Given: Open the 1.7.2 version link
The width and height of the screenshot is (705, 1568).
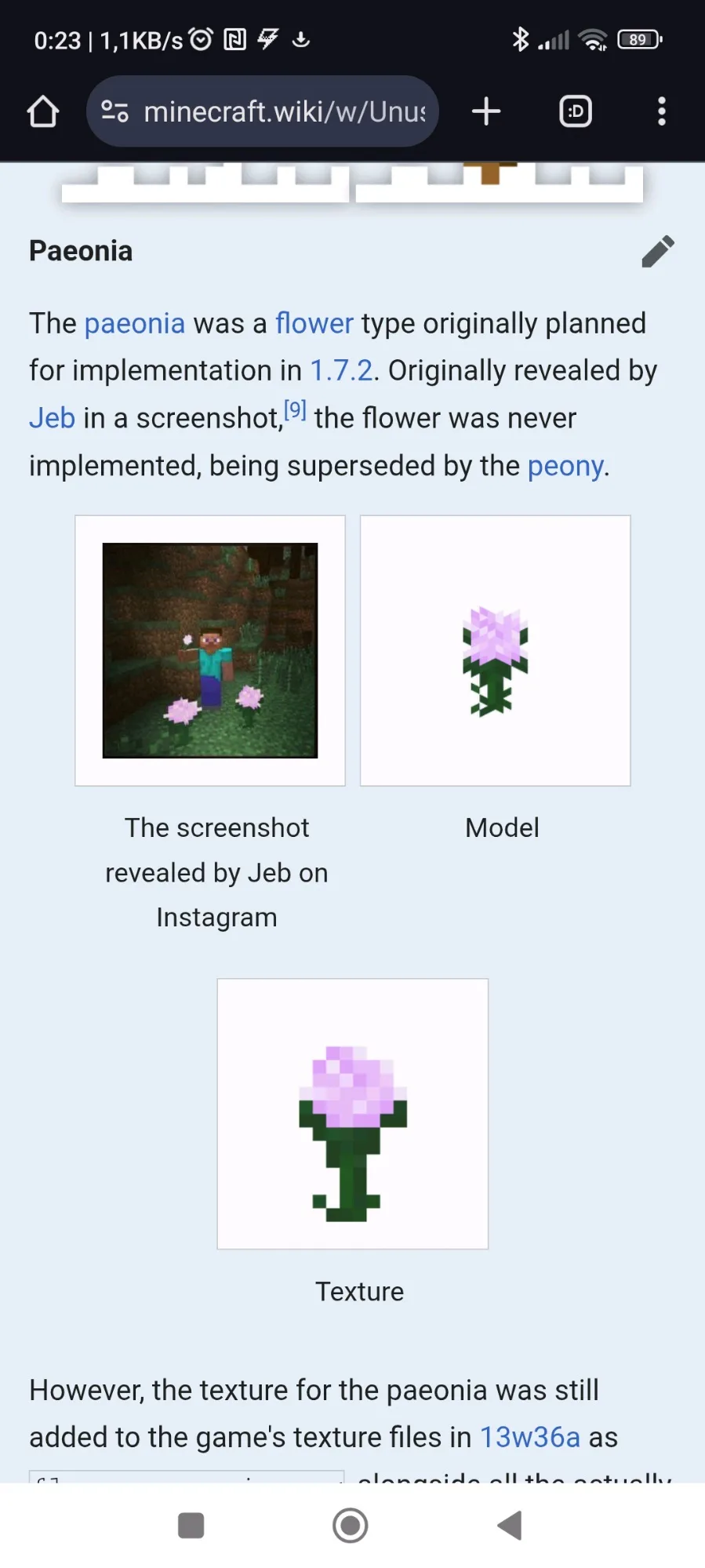Looking at the screenshot, I should pyautogui.click(x=341, y=370).
